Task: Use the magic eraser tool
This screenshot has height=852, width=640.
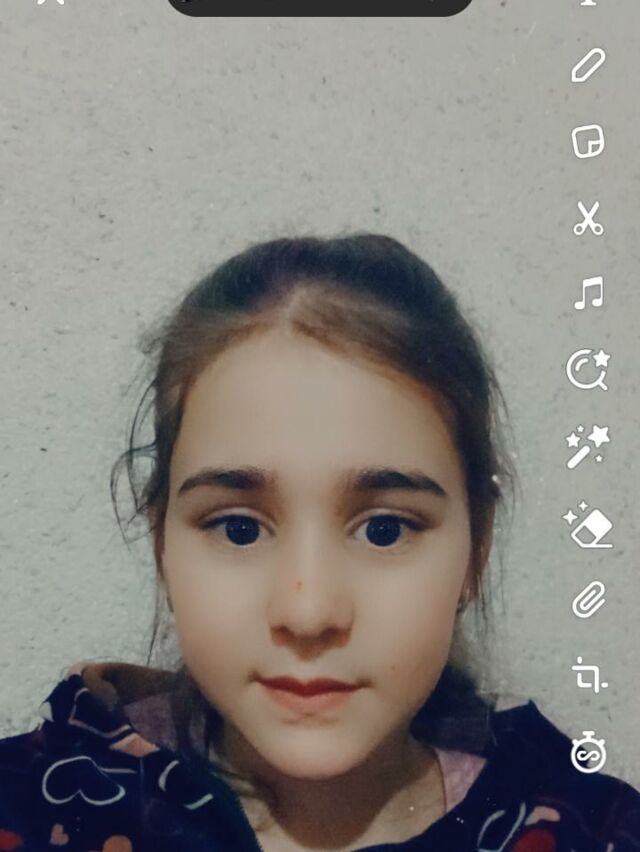Action: point(587,524)
